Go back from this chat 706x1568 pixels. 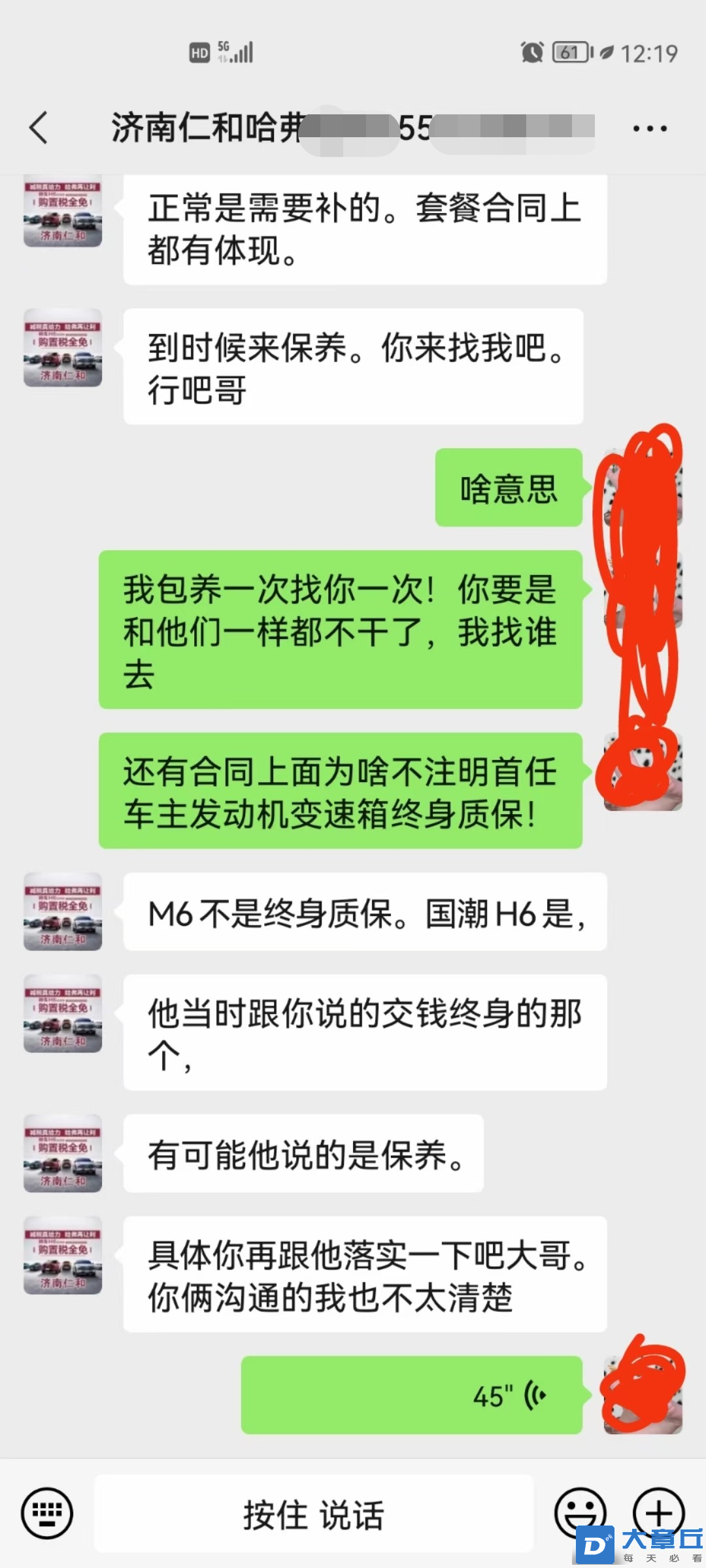[39, 127]
